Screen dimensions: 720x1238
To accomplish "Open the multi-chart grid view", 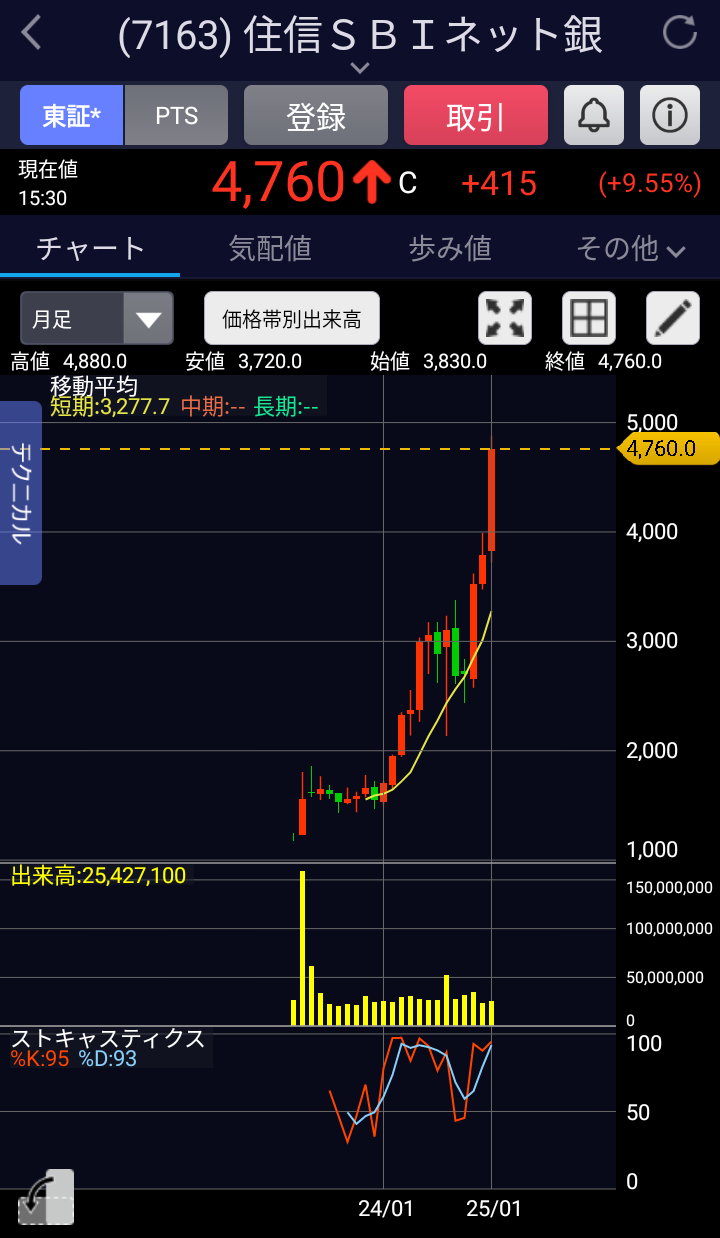I will [589, 319].
